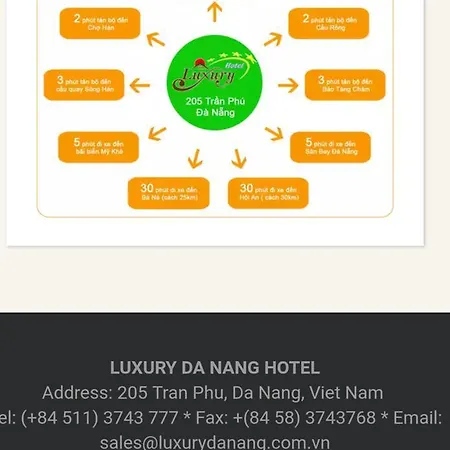Tap the sales@luxurydanang.com.vn email address
The image size is (450, 450).
215,442
